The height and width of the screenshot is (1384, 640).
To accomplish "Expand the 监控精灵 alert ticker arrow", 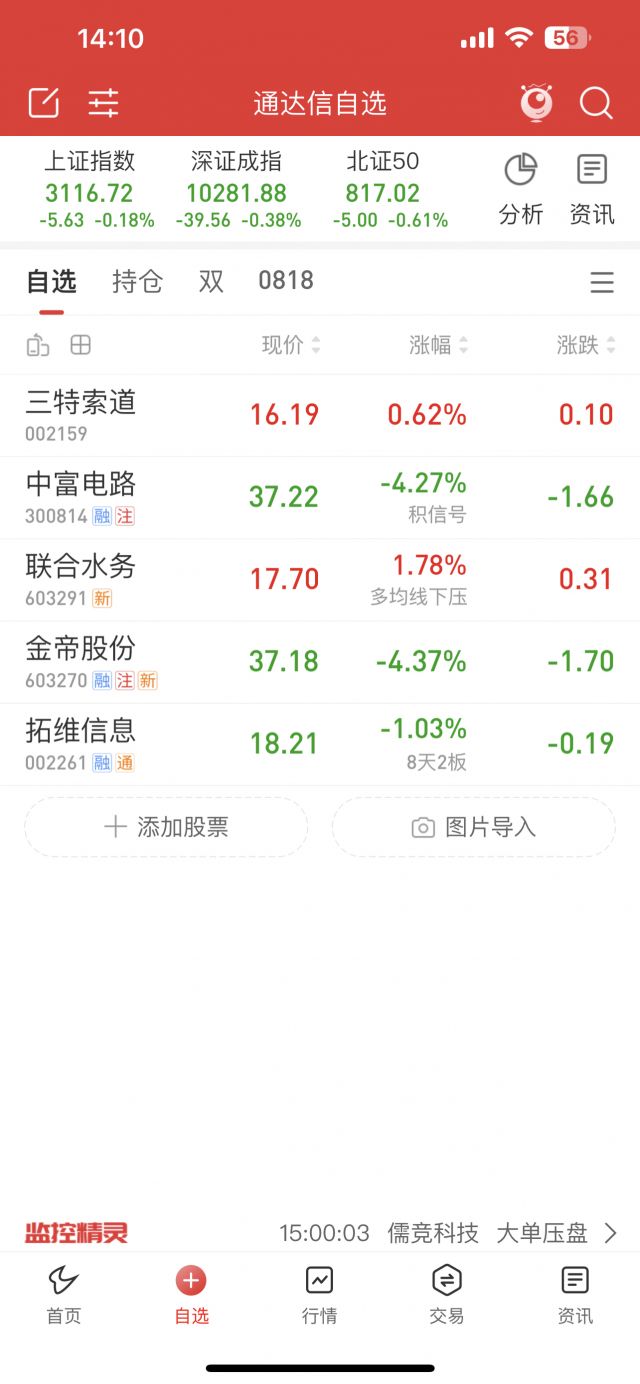I will pos(610,1233).
